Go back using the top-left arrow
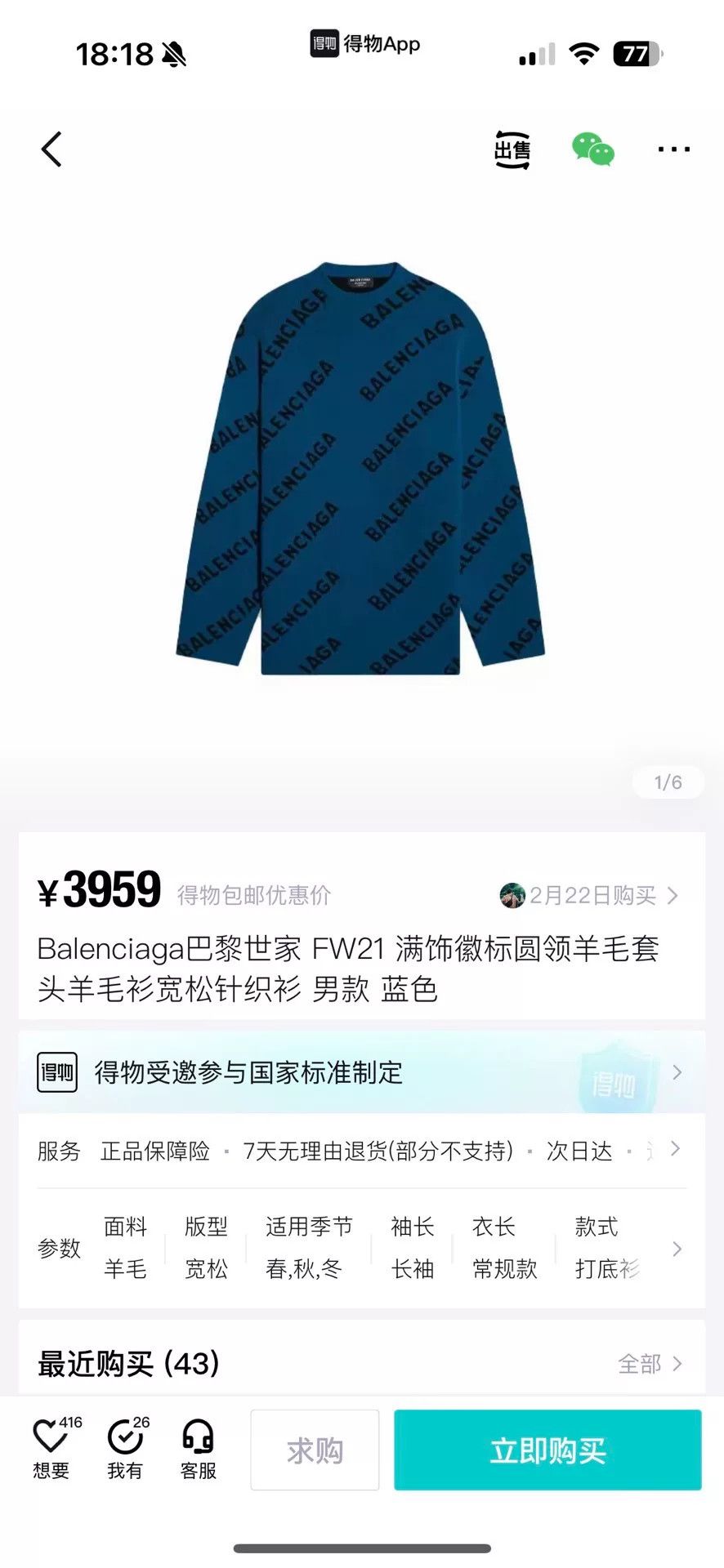The height and width of the screenshot is (1568, 724). 51,149
